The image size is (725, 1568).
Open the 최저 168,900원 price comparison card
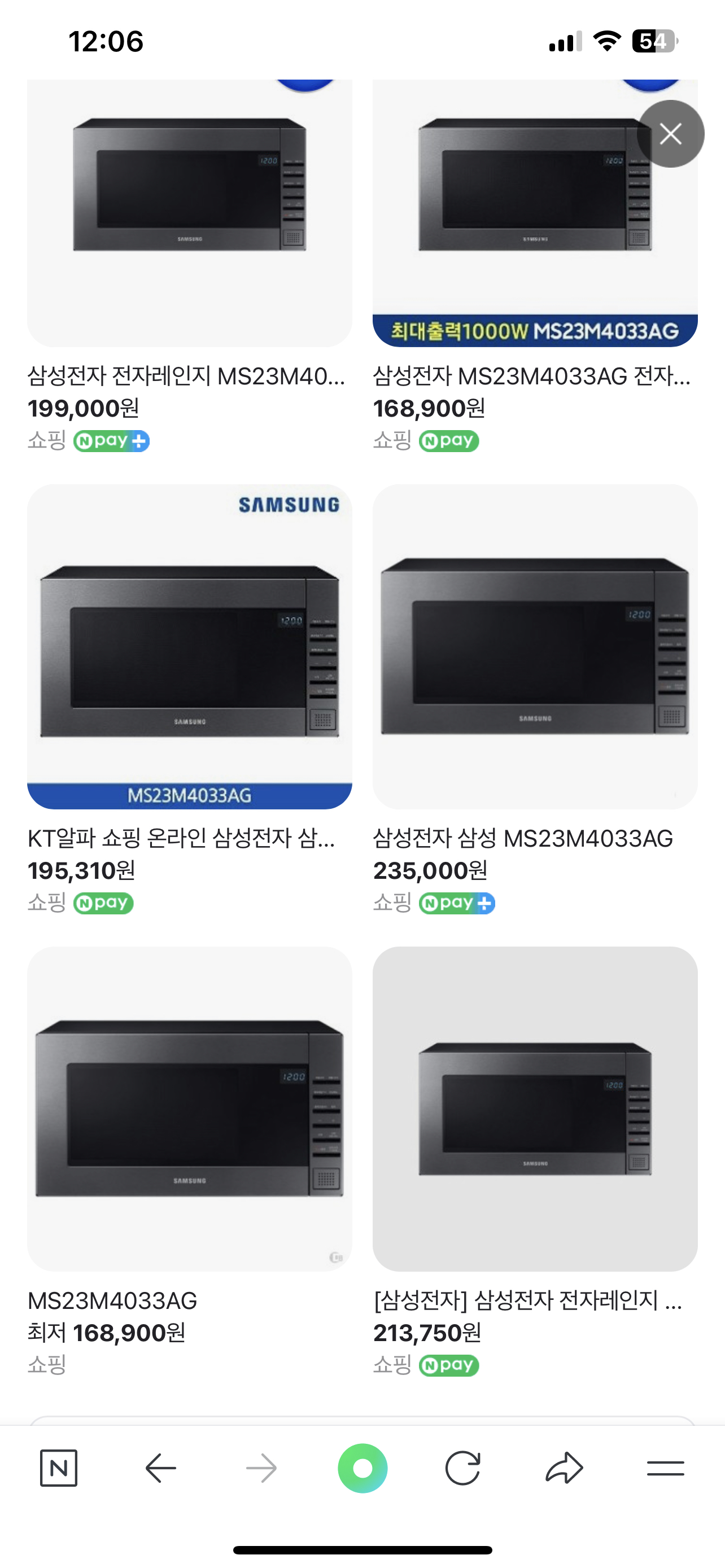click(x=189, y=1108)
